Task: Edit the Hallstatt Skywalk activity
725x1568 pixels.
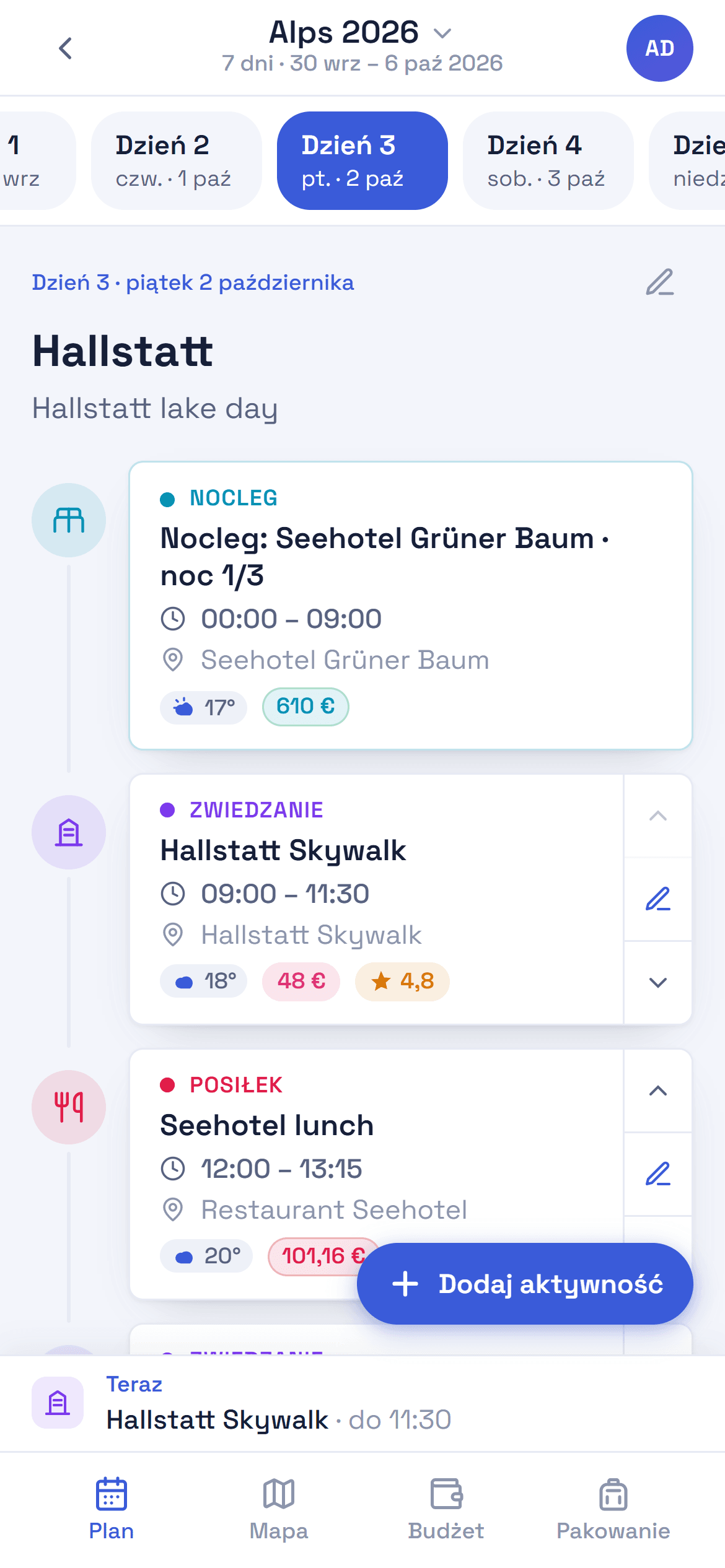Action: pyautogui.click(x=658, y=899)
